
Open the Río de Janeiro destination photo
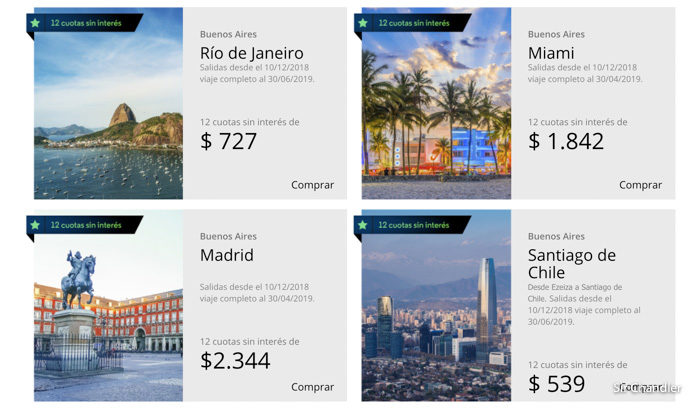tap(108, 110)
